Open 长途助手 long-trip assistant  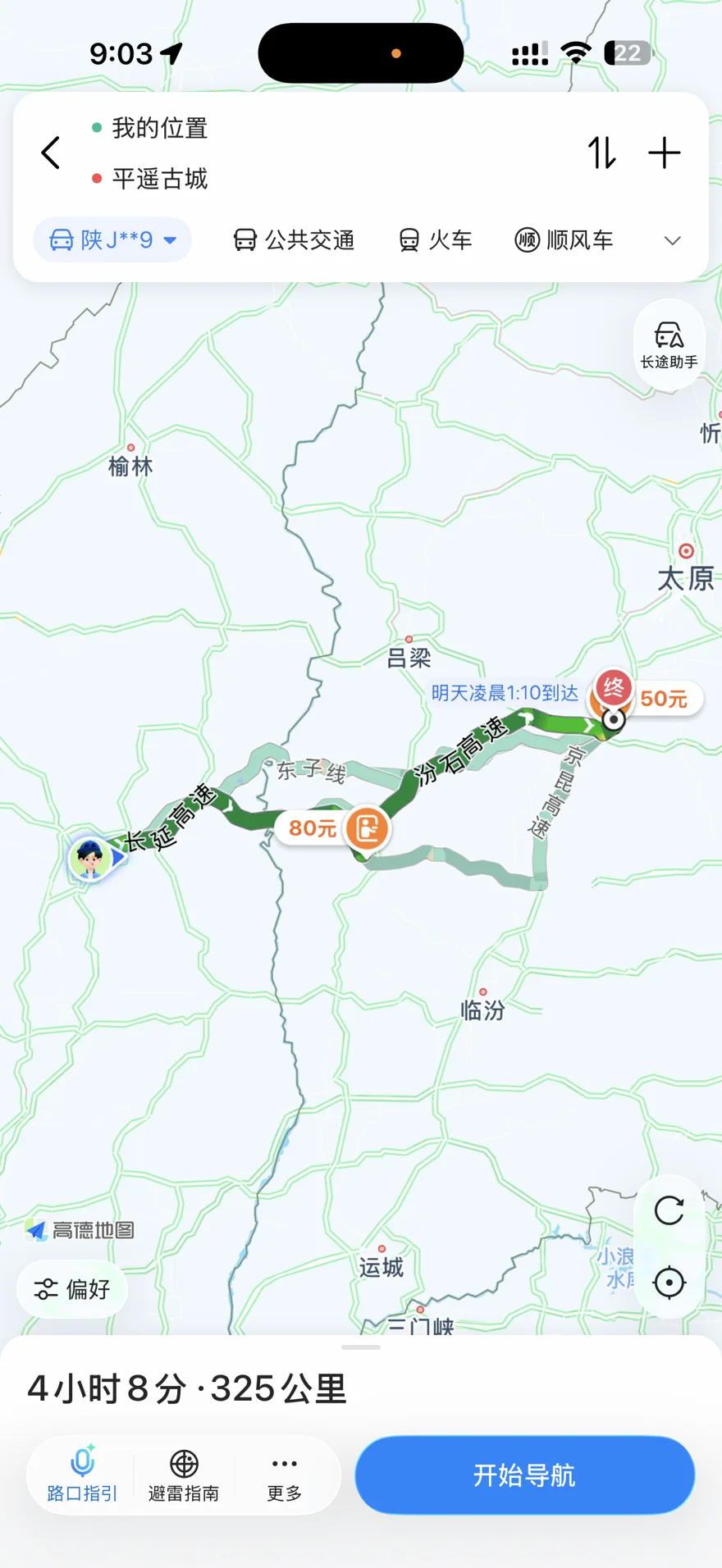click(669, 344)
